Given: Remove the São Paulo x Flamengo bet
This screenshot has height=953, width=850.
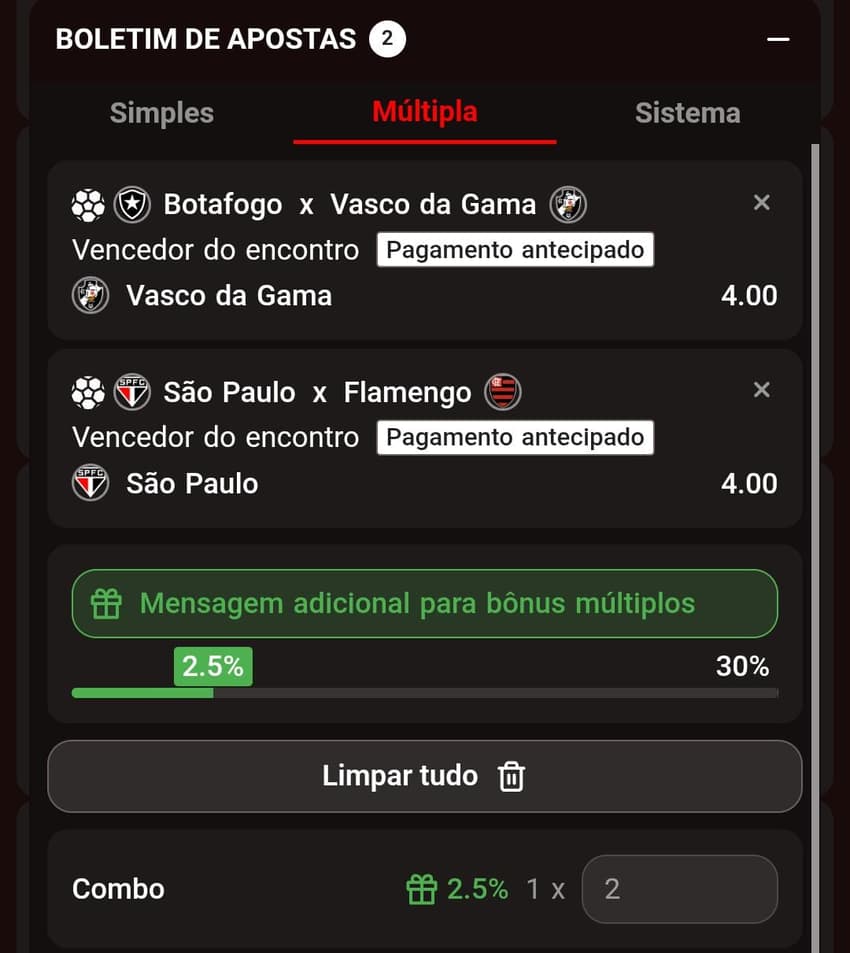Looking at the screenshot, I should coord(762,390).
